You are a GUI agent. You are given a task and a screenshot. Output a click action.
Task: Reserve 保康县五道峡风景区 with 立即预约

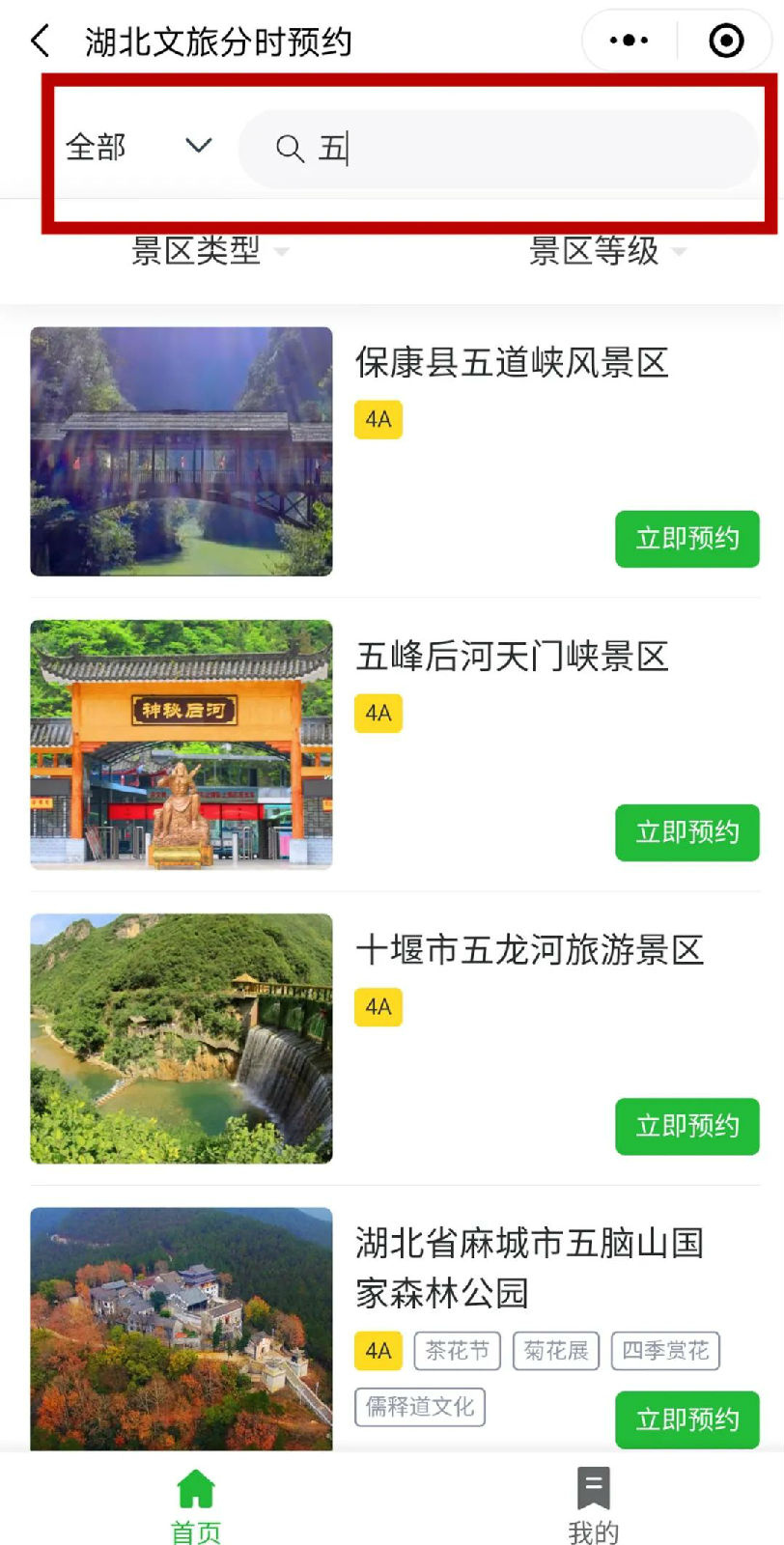pyautogui.click(x=686, y=539)
